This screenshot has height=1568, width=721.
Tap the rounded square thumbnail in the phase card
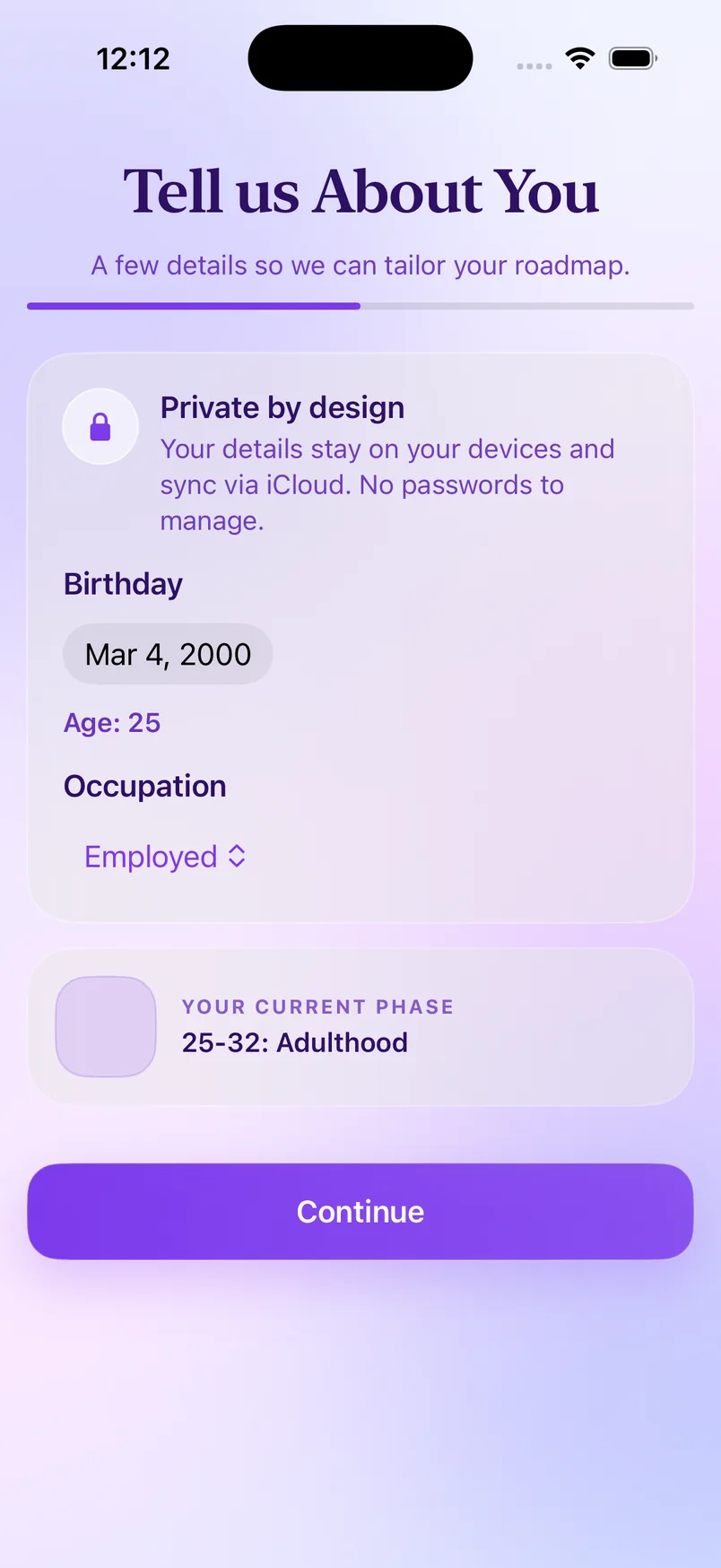coord(105,1026)
